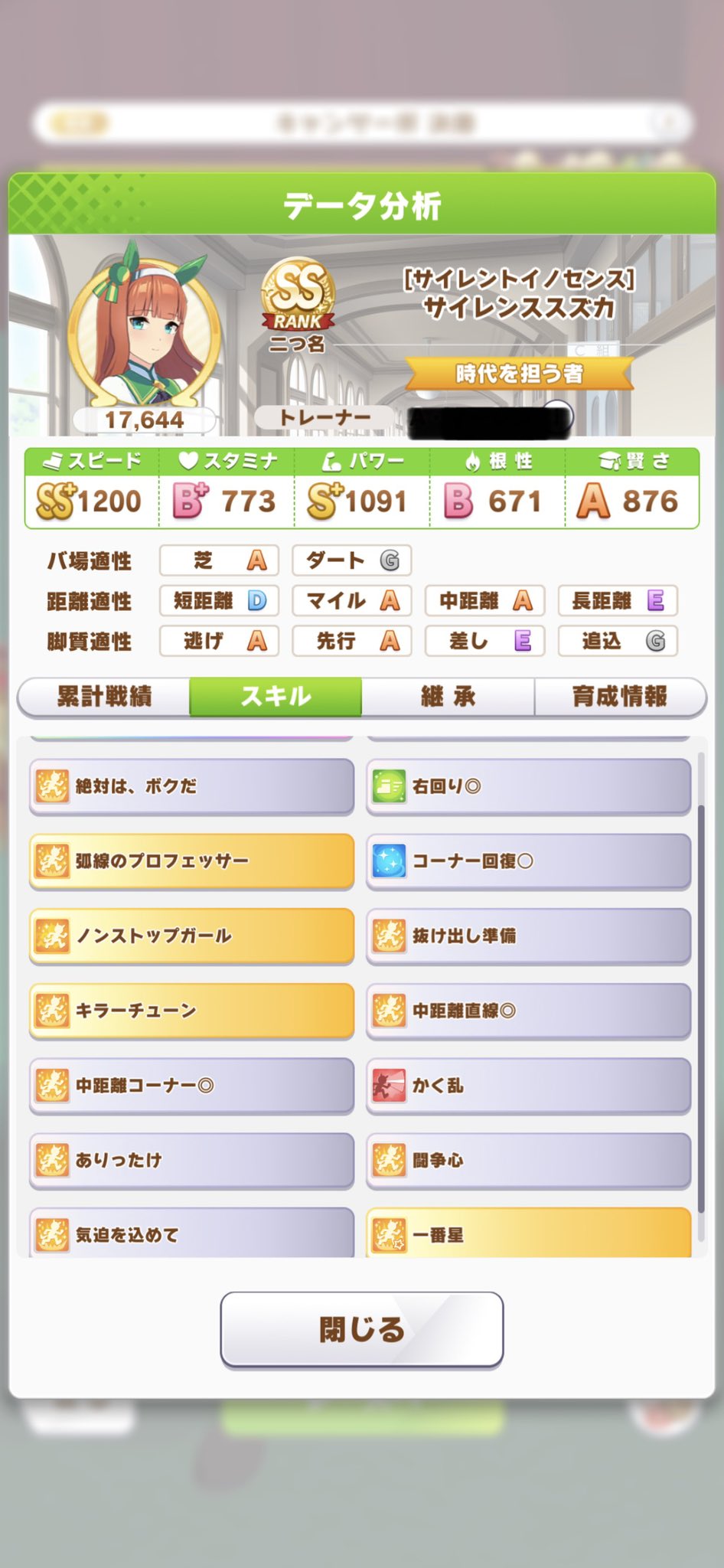View the 中距離コーナー◎ skill
The image size is (724, 1568).
pyautogui.click(x=191, y=1085)
